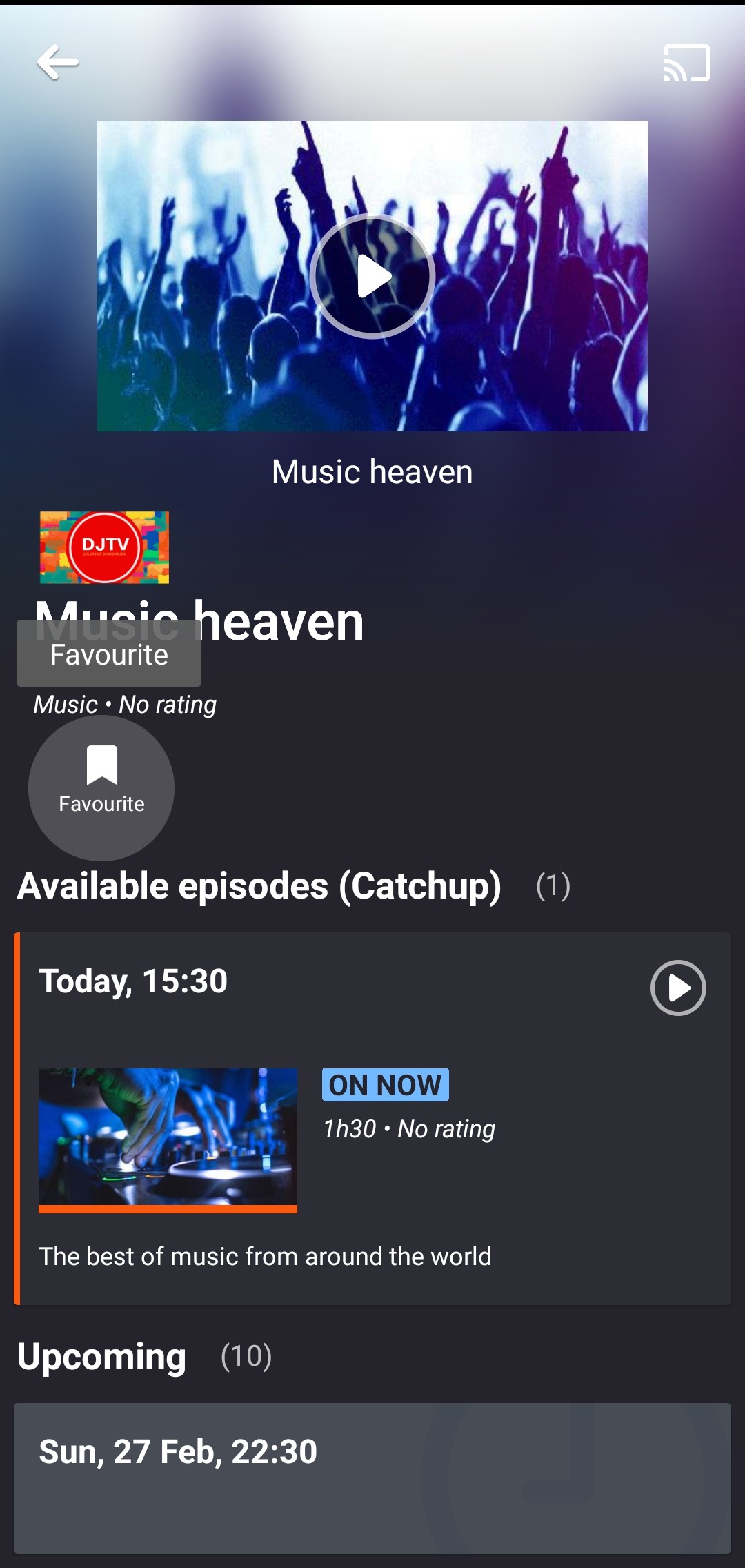Play the Music heaven video preview
The image size is (745, 1568).
click(x=372, y=276)
